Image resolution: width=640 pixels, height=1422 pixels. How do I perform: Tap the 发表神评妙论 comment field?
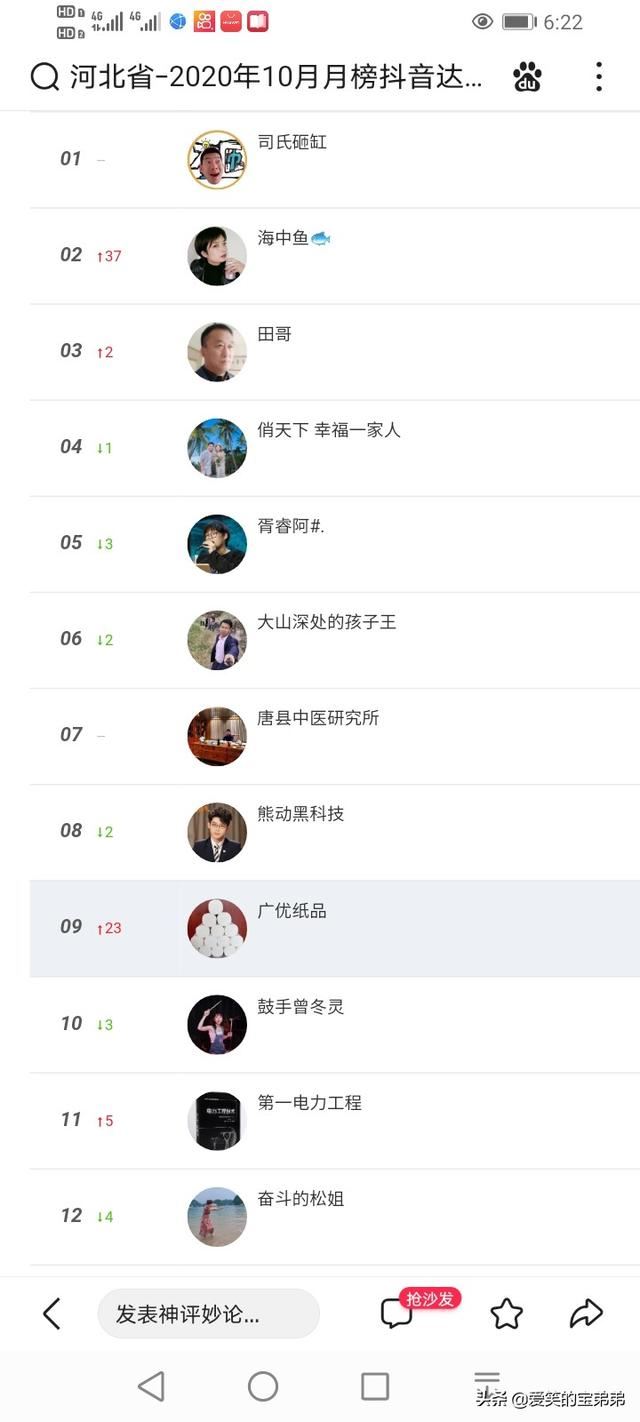click(x=208, y=1314)
